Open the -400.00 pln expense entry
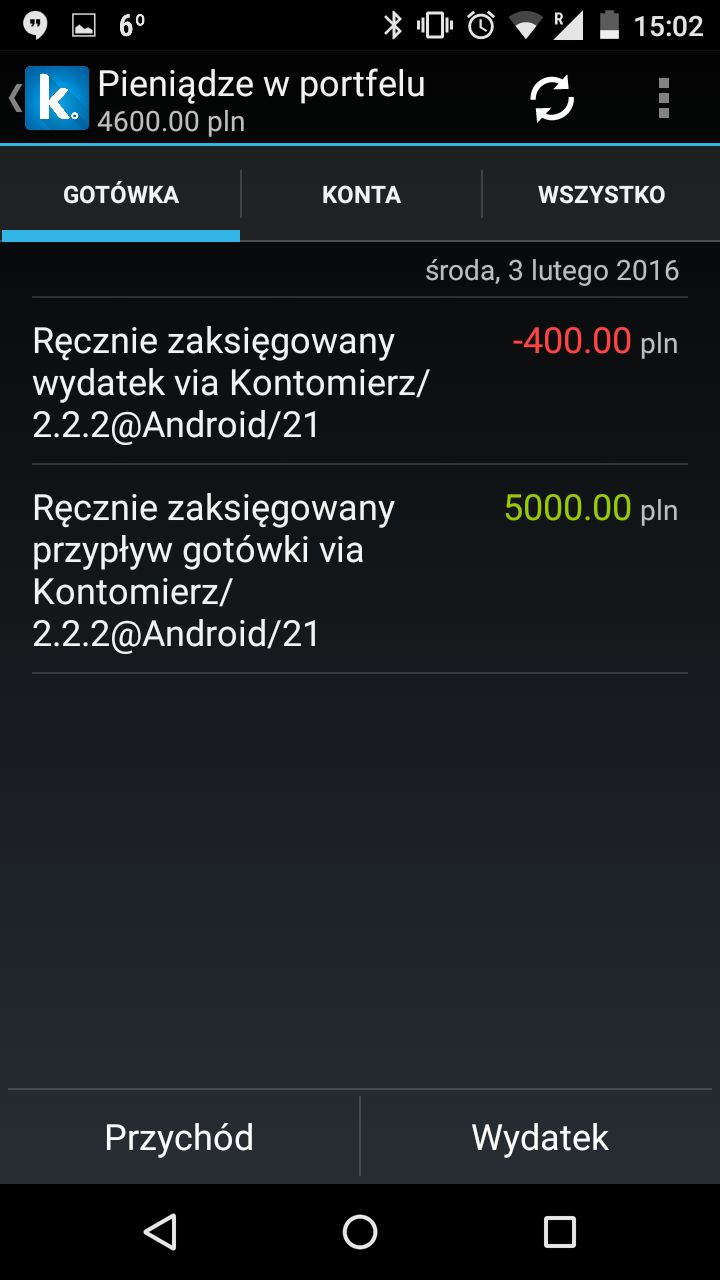Screen dimensions: 720x1280 (x=360, y=382)
